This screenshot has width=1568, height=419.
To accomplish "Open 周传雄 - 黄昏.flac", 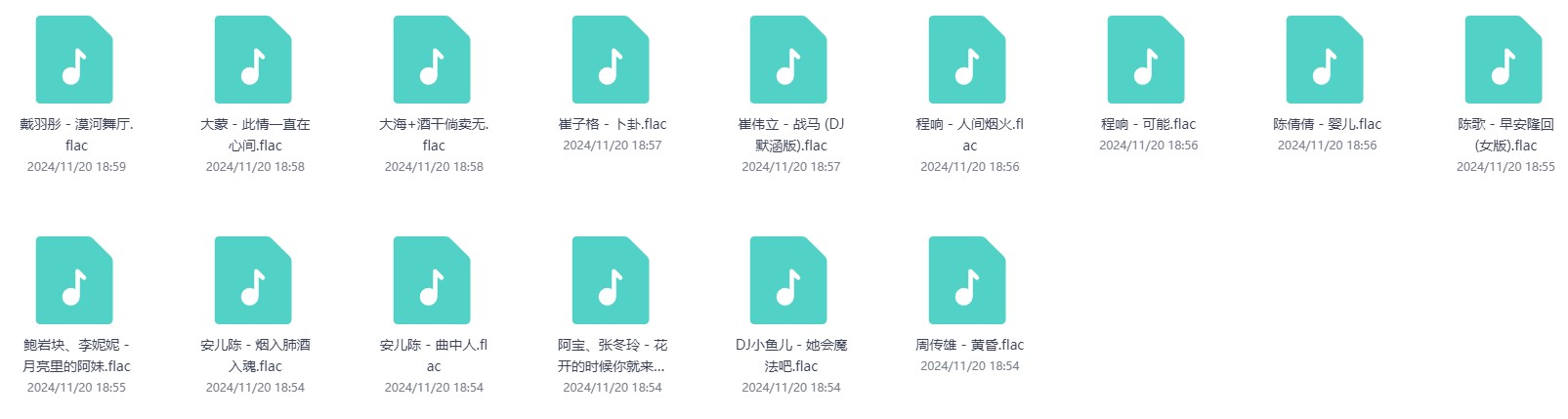I will point(968,281).
